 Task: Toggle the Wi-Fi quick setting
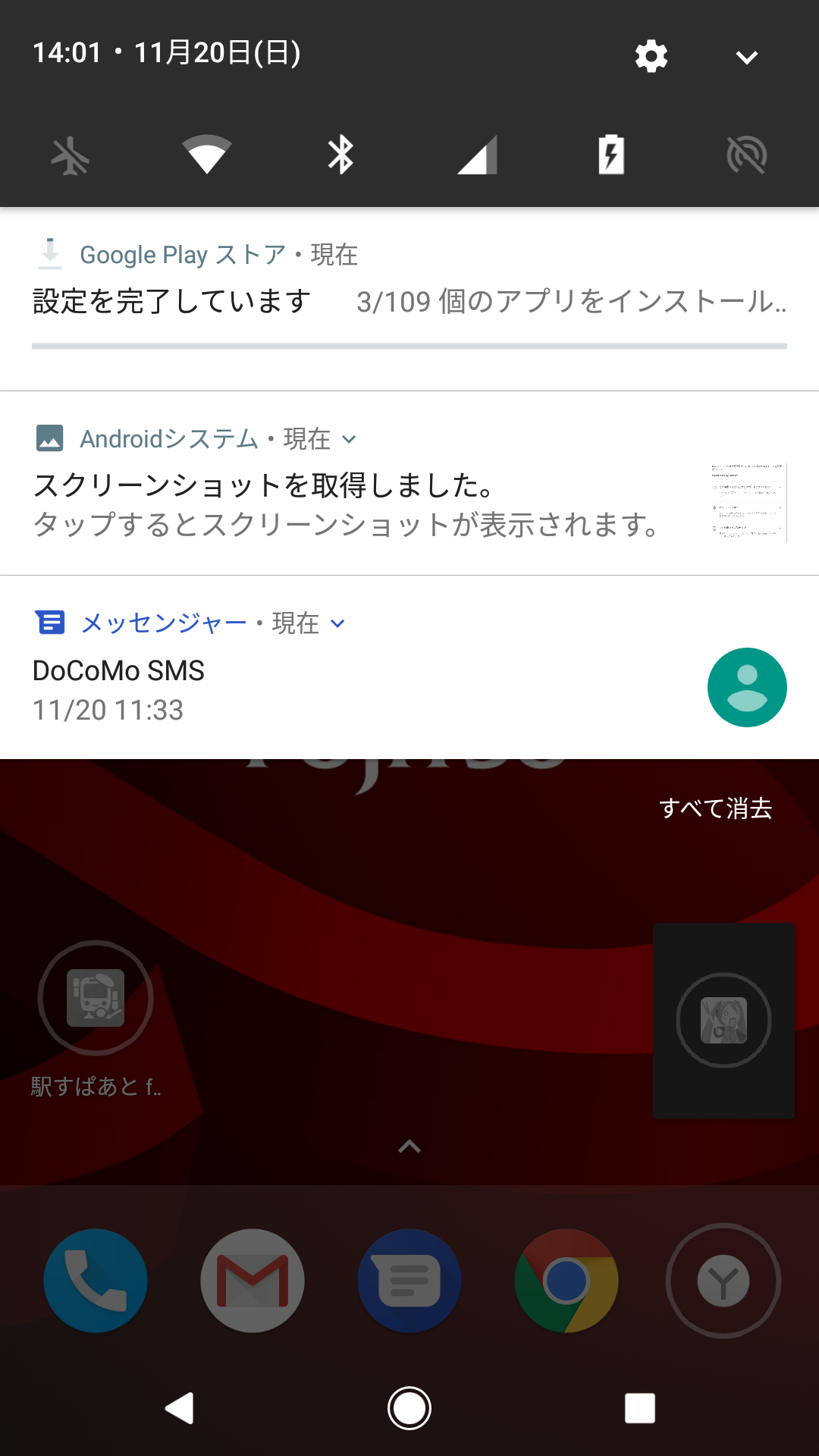coord(206,155)
